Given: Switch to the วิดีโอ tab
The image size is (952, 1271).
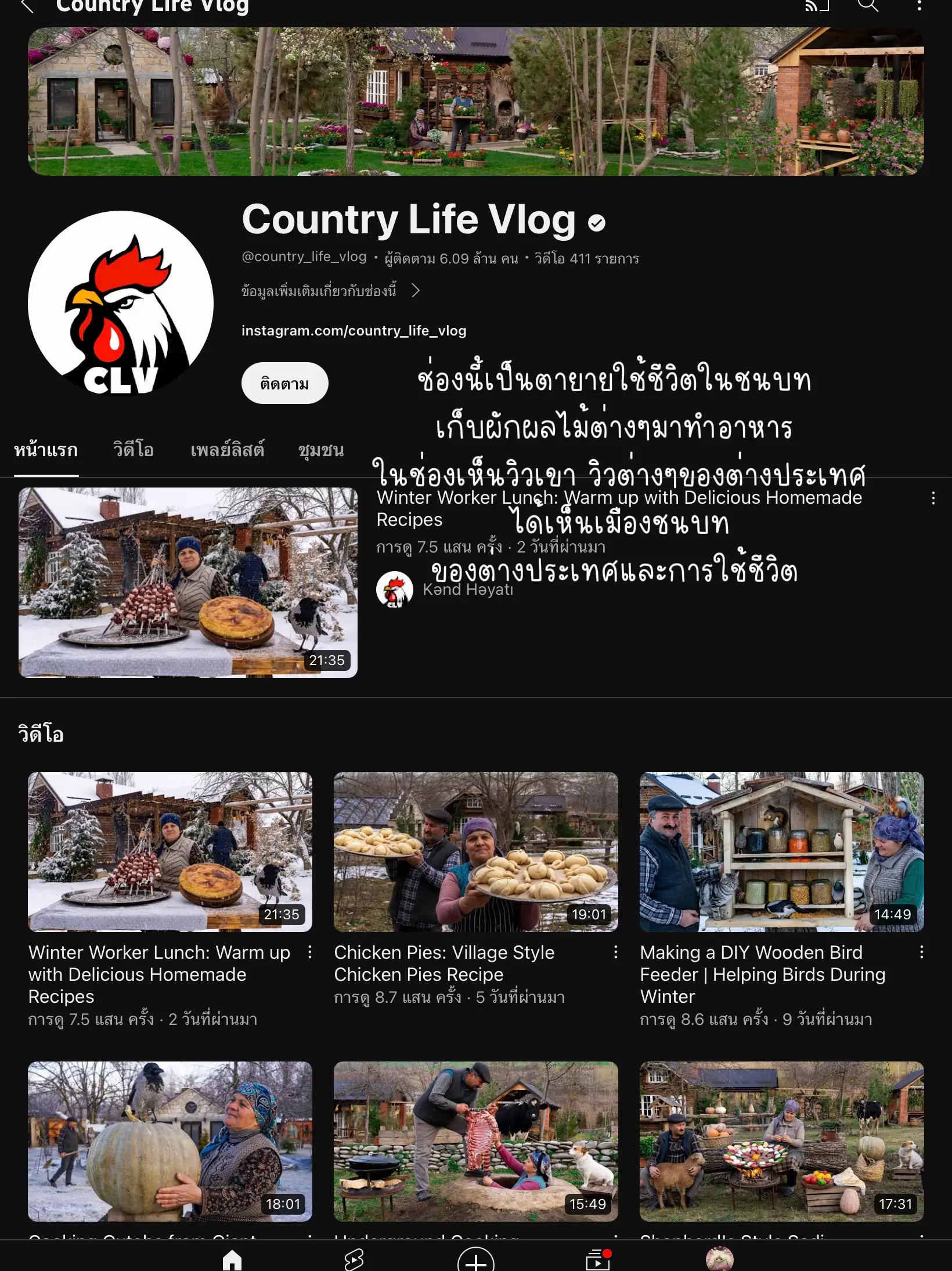Looking at the screenshot, I should pyautogui.click(x=134, y=450).
